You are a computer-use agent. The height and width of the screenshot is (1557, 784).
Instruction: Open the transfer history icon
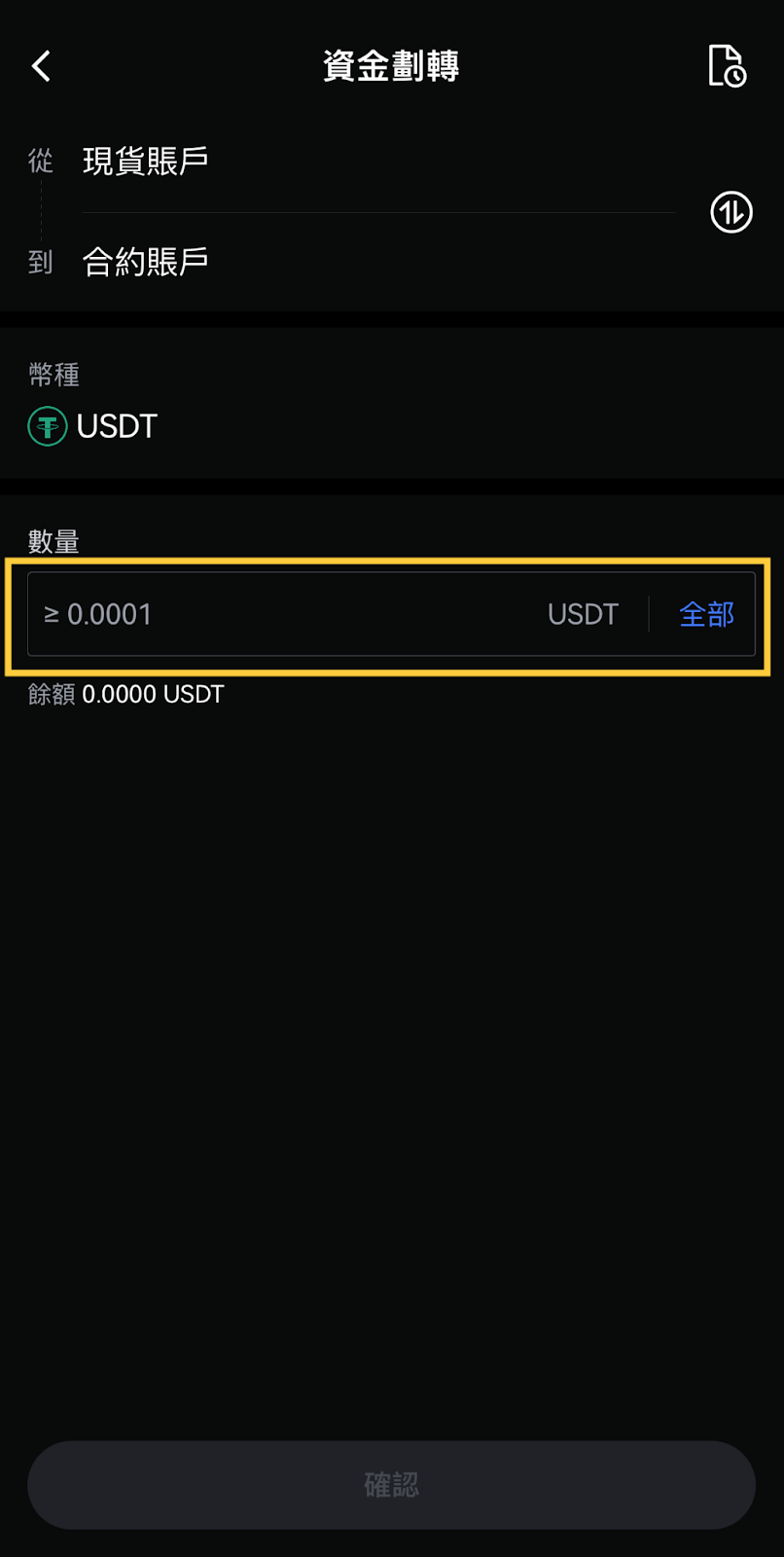click(727, 66)
